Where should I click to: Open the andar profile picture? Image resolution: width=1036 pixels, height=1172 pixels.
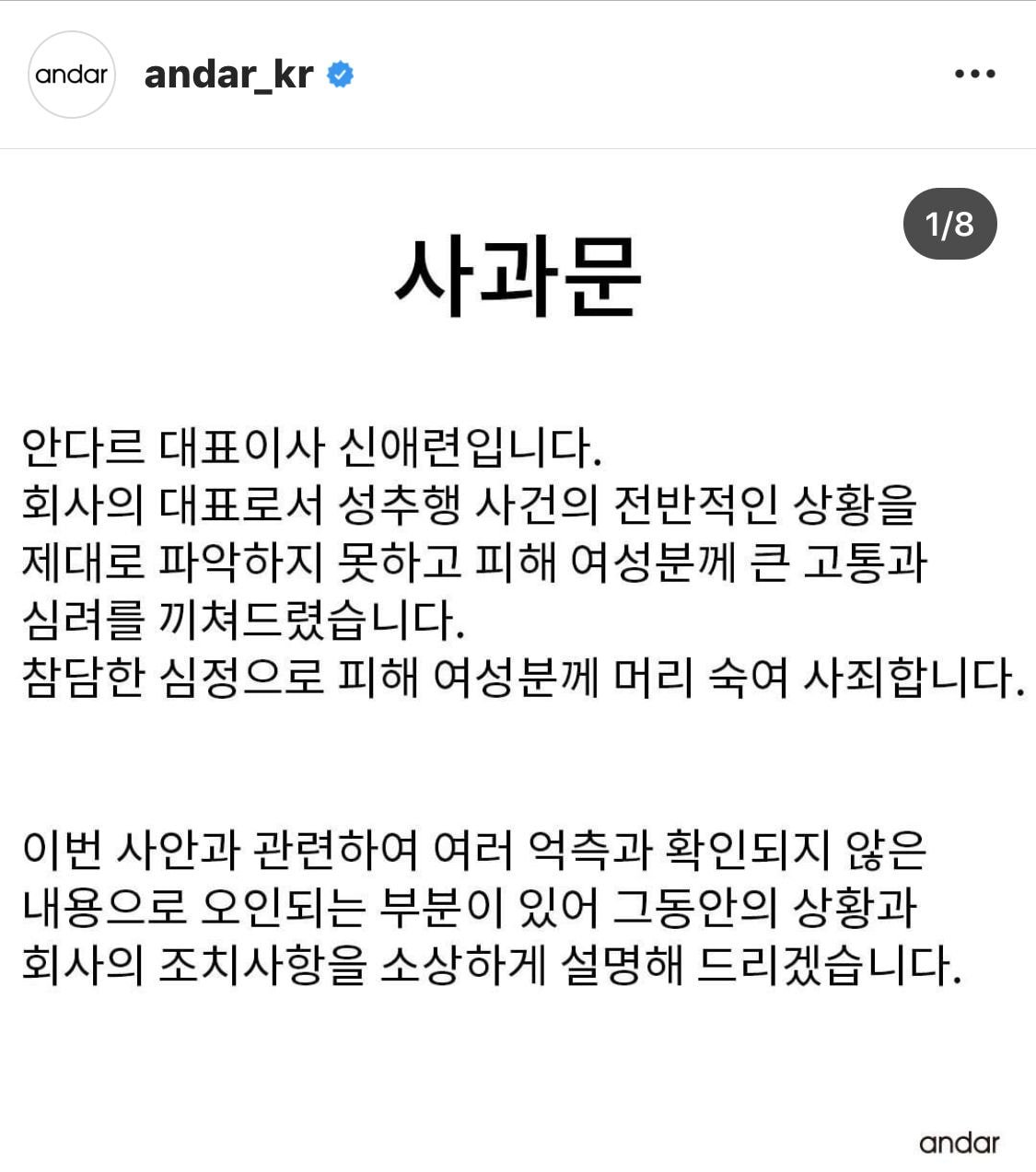click(72, 75)
